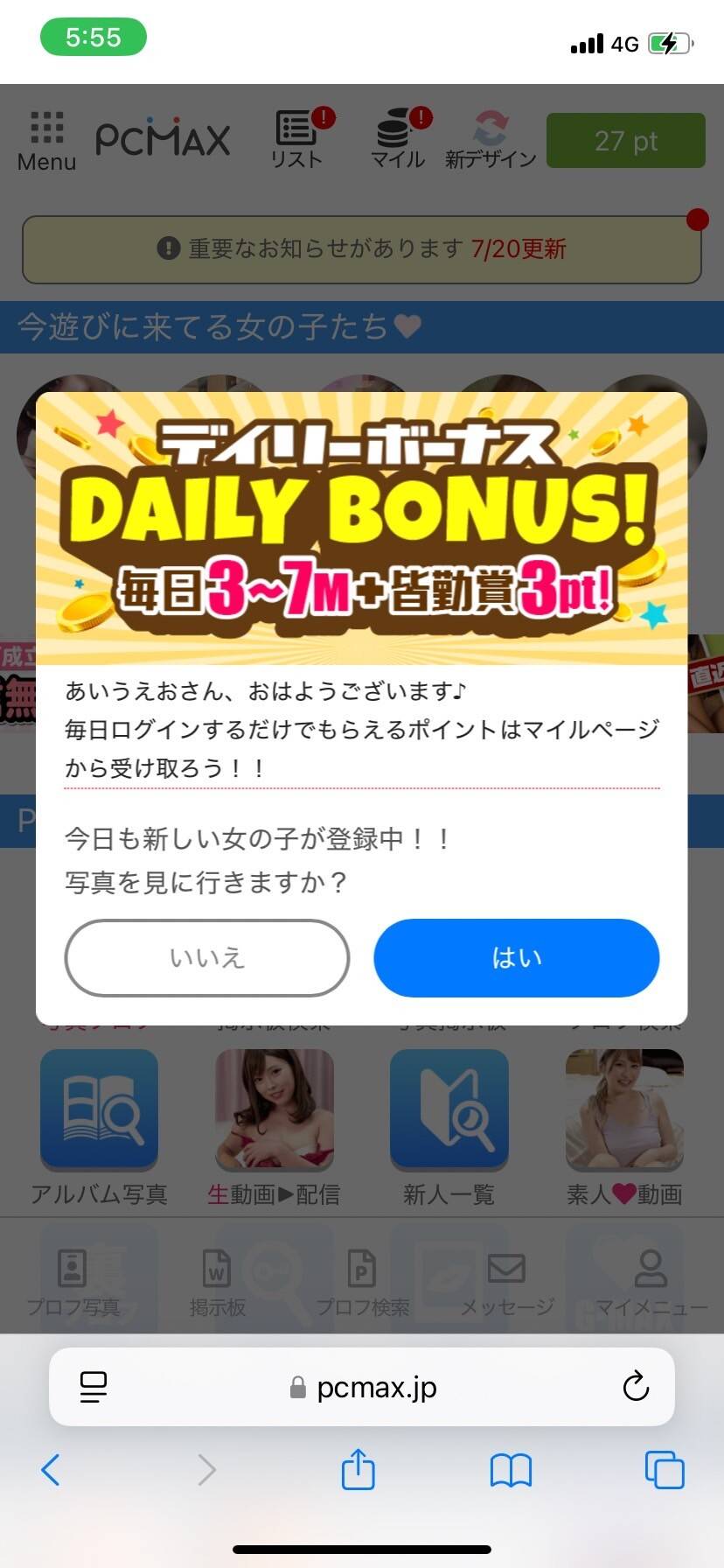Go back in Safari

(51, 1469)
